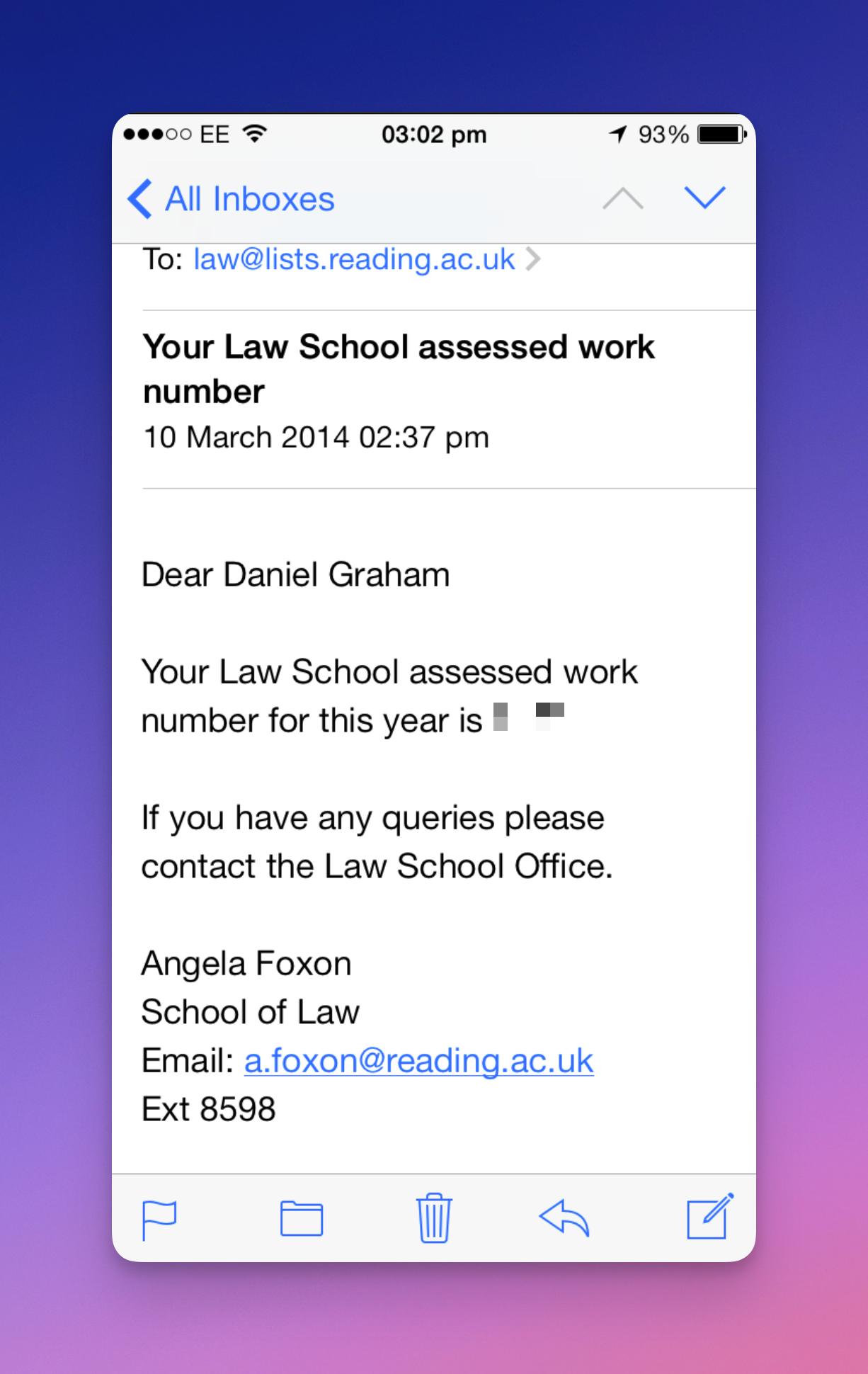Open recipient law@lists.reading.ac.uk details
The height and width of the screenshot is (1374, 868).
coord(354,259)
